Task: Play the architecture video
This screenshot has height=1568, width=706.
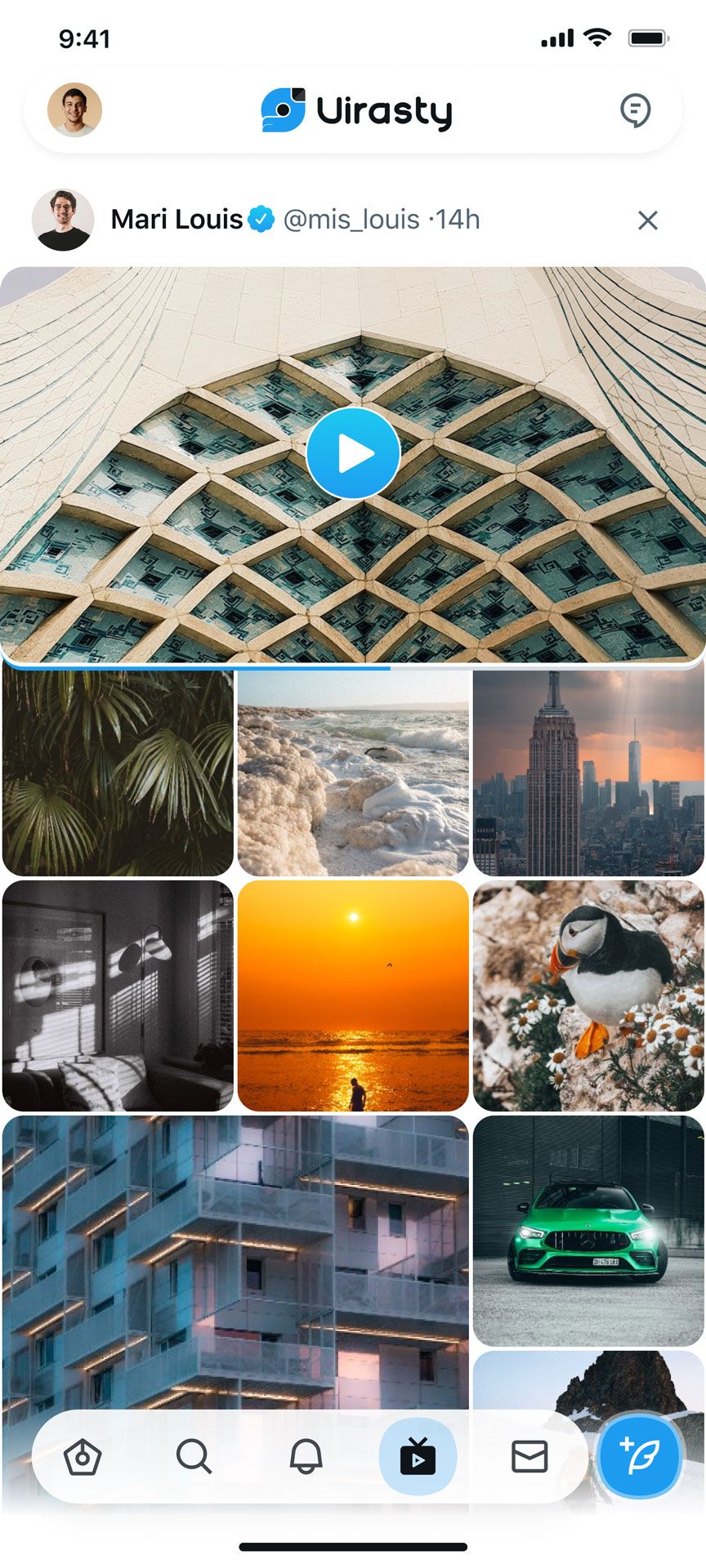Action: tap(353, 453)
